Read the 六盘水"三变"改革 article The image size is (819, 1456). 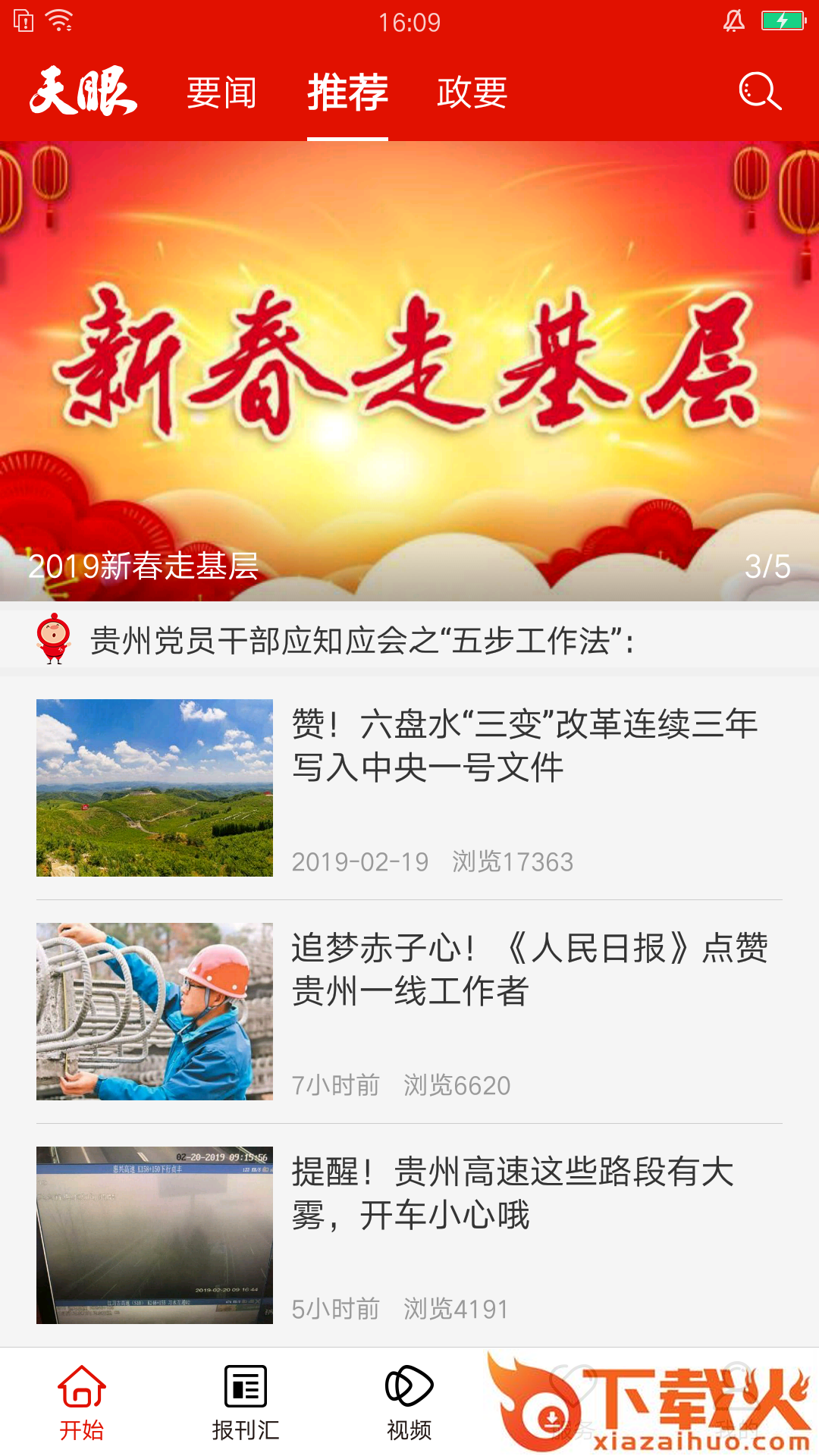[525, 746]
